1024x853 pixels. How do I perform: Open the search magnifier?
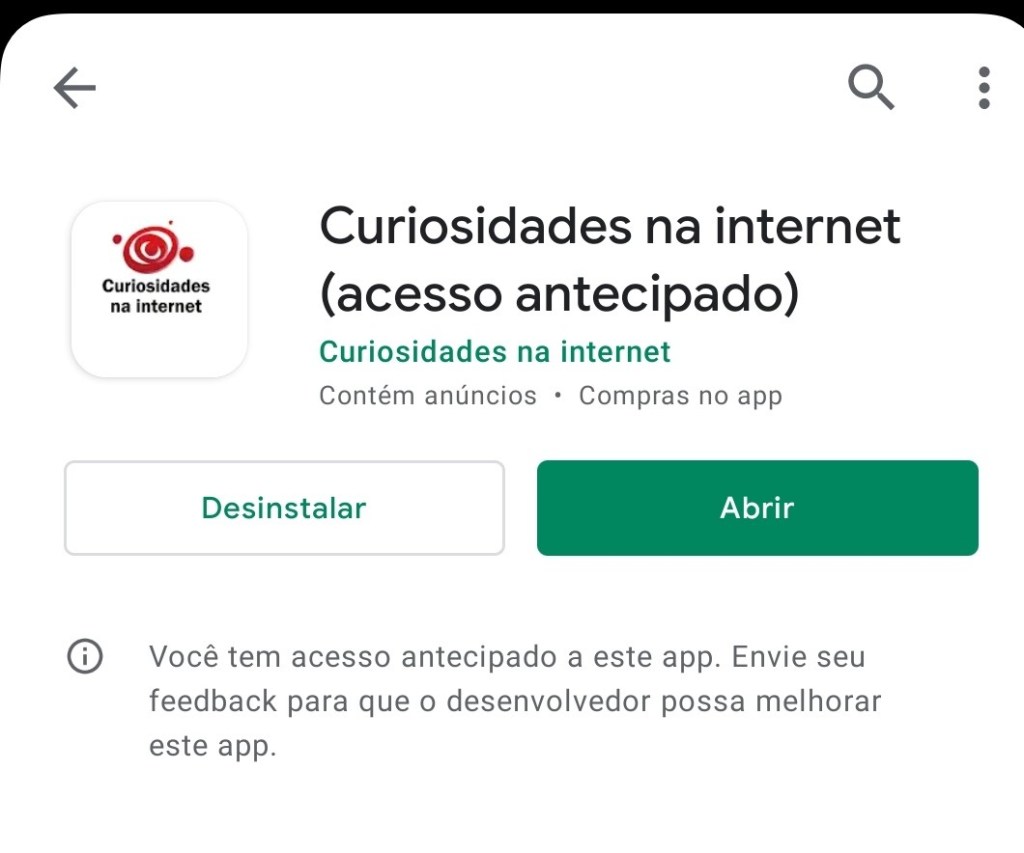[871, 88]
